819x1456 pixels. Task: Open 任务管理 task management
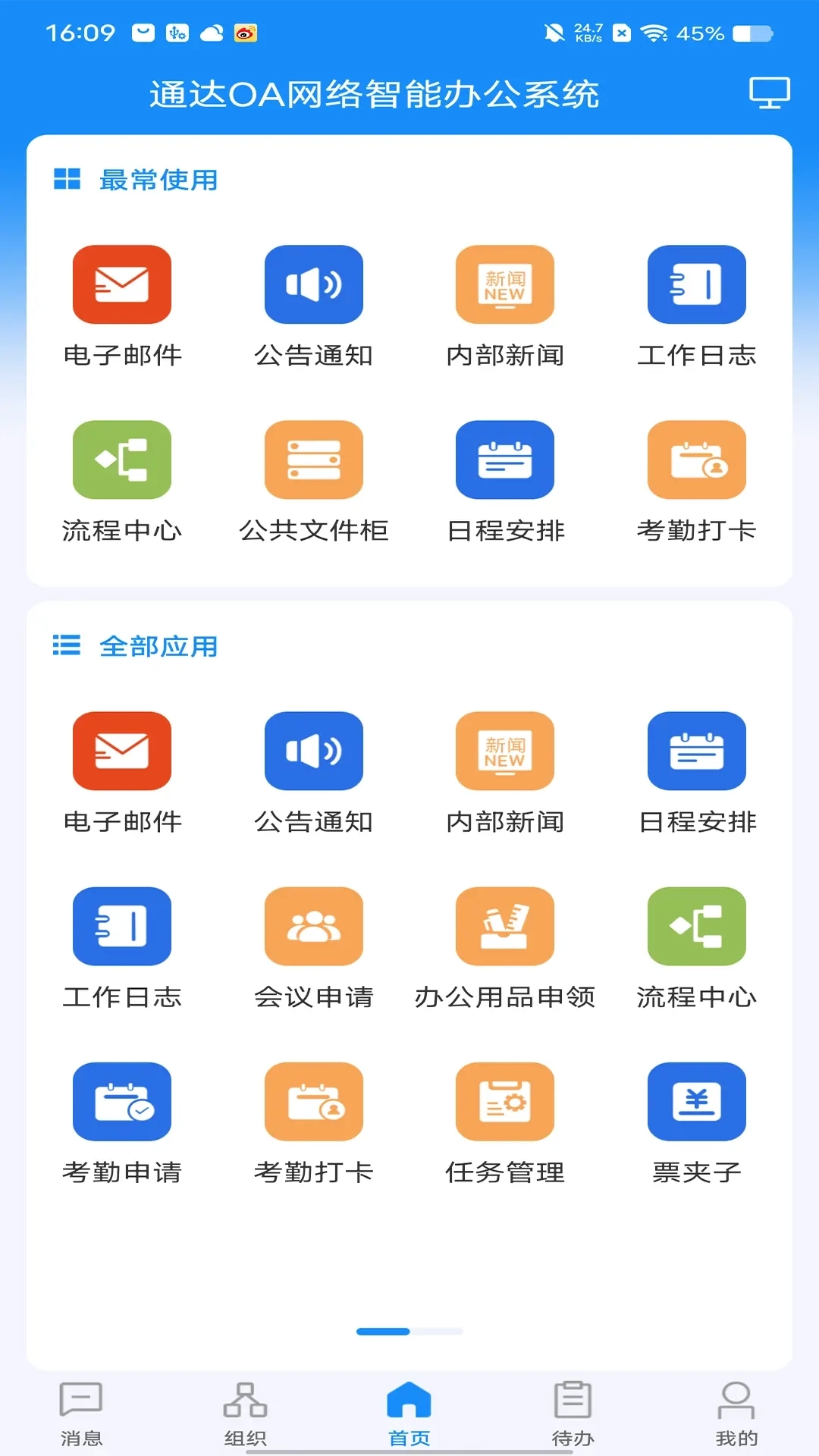[505, 1101]
